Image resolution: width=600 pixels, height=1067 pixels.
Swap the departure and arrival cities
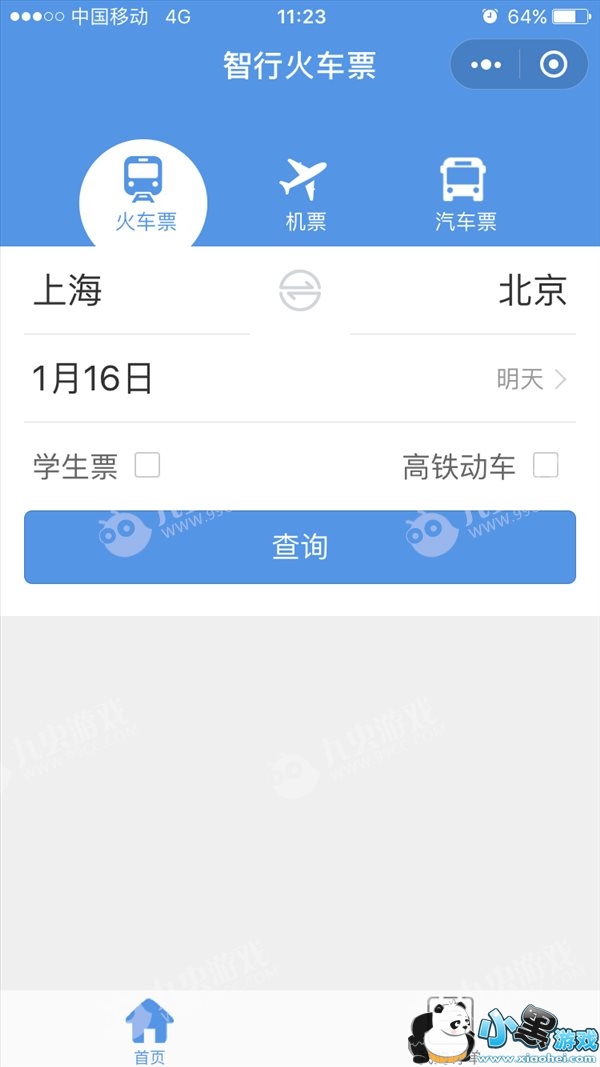tap(300, 291)
